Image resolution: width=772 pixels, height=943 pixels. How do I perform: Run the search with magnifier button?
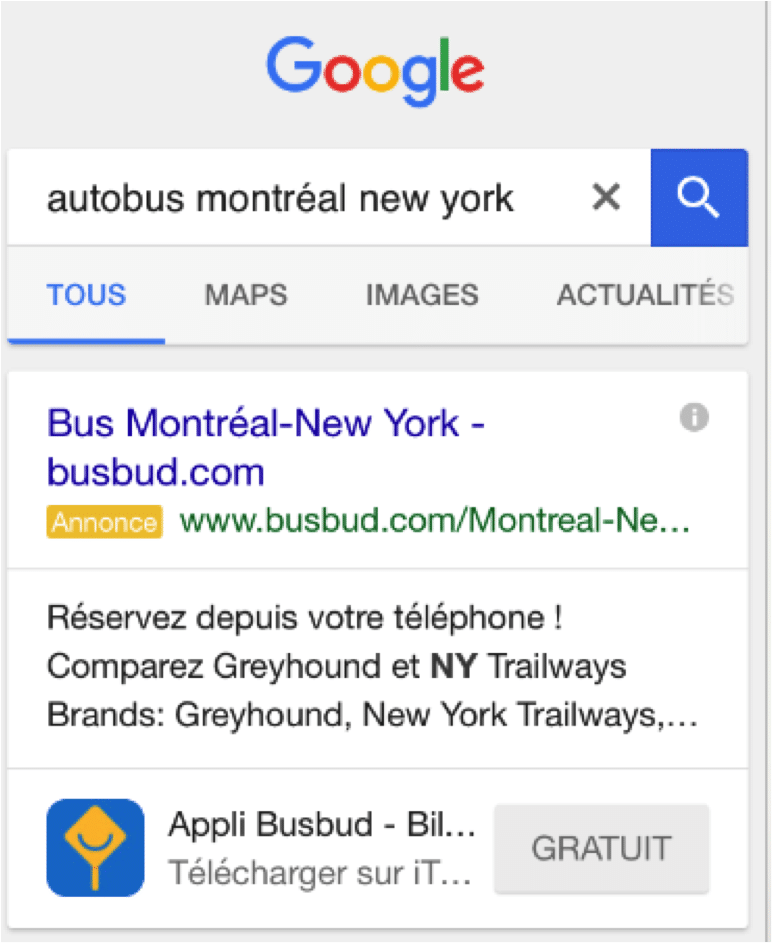pyautogui.click(x=698, y=198)
